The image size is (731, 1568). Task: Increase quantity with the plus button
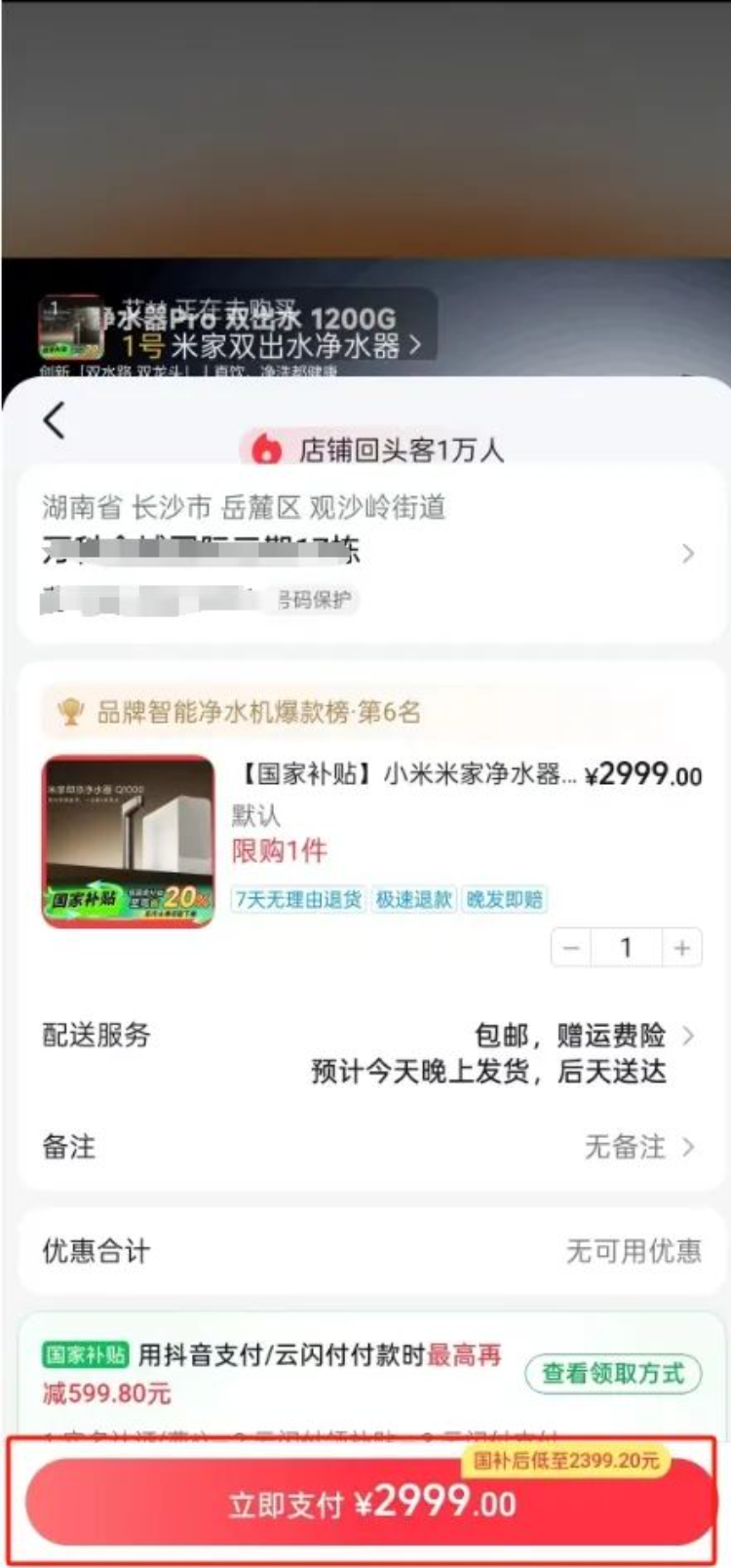(682, 947)
